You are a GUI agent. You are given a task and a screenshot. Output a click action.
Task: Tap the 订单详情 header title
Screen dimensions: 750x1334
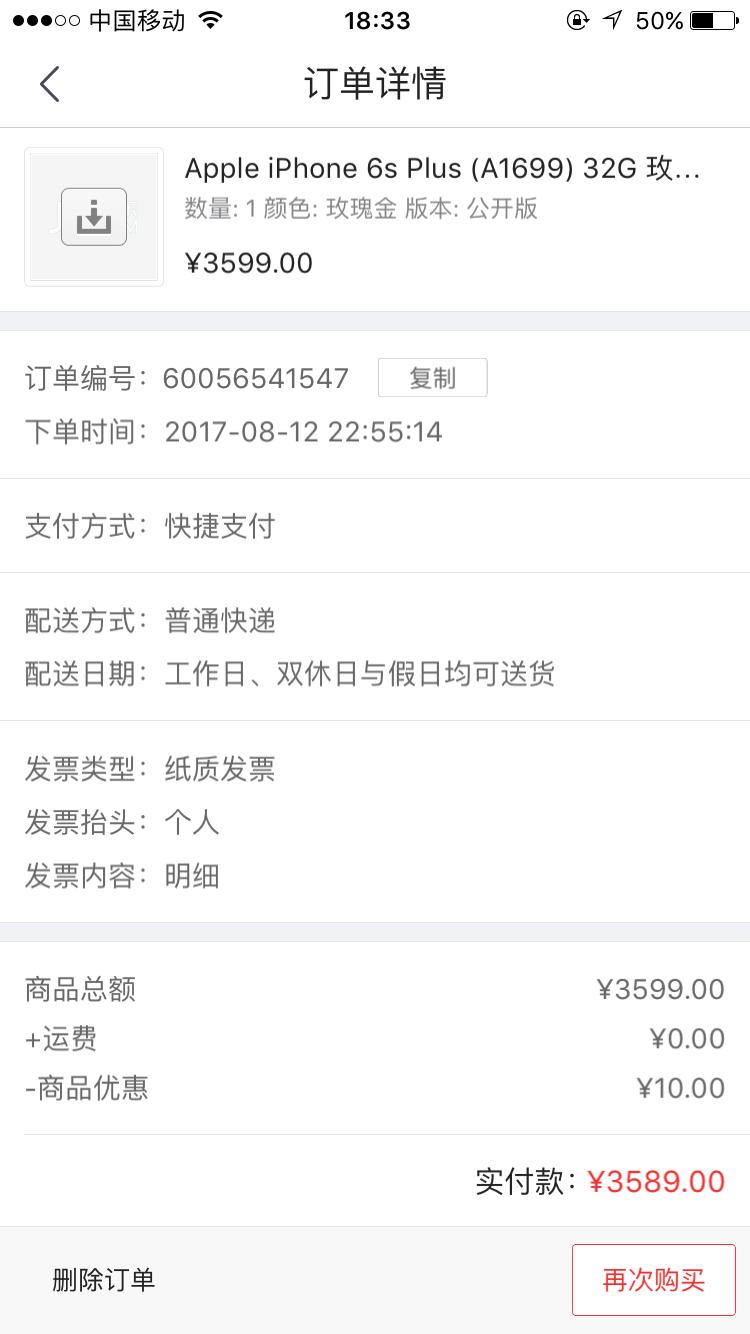click(375, 84)
